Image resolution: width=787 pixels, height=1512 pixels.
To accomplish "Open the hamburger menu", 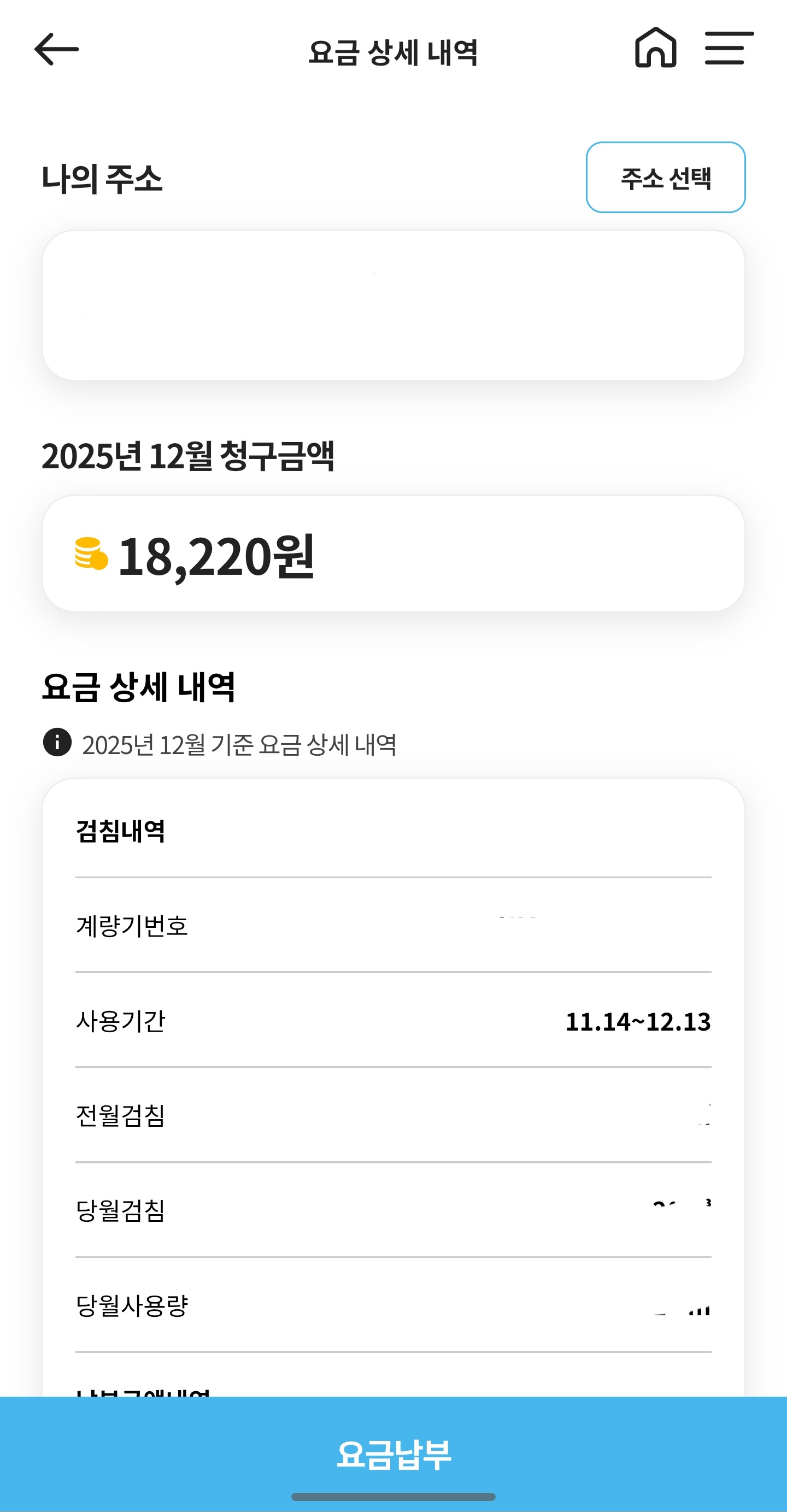I will [x=729, y=48].
